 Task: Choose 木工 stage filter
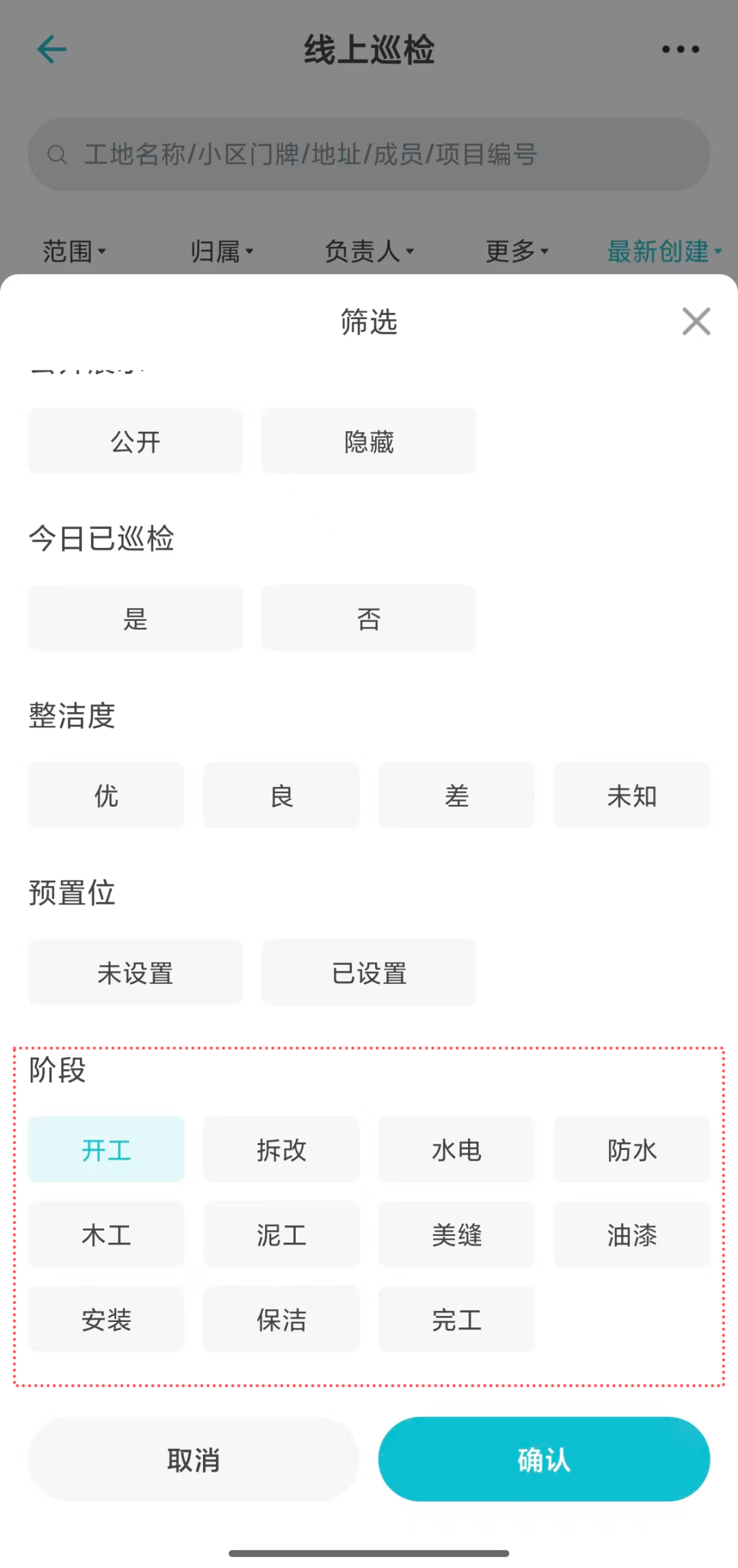(106, 1235)
